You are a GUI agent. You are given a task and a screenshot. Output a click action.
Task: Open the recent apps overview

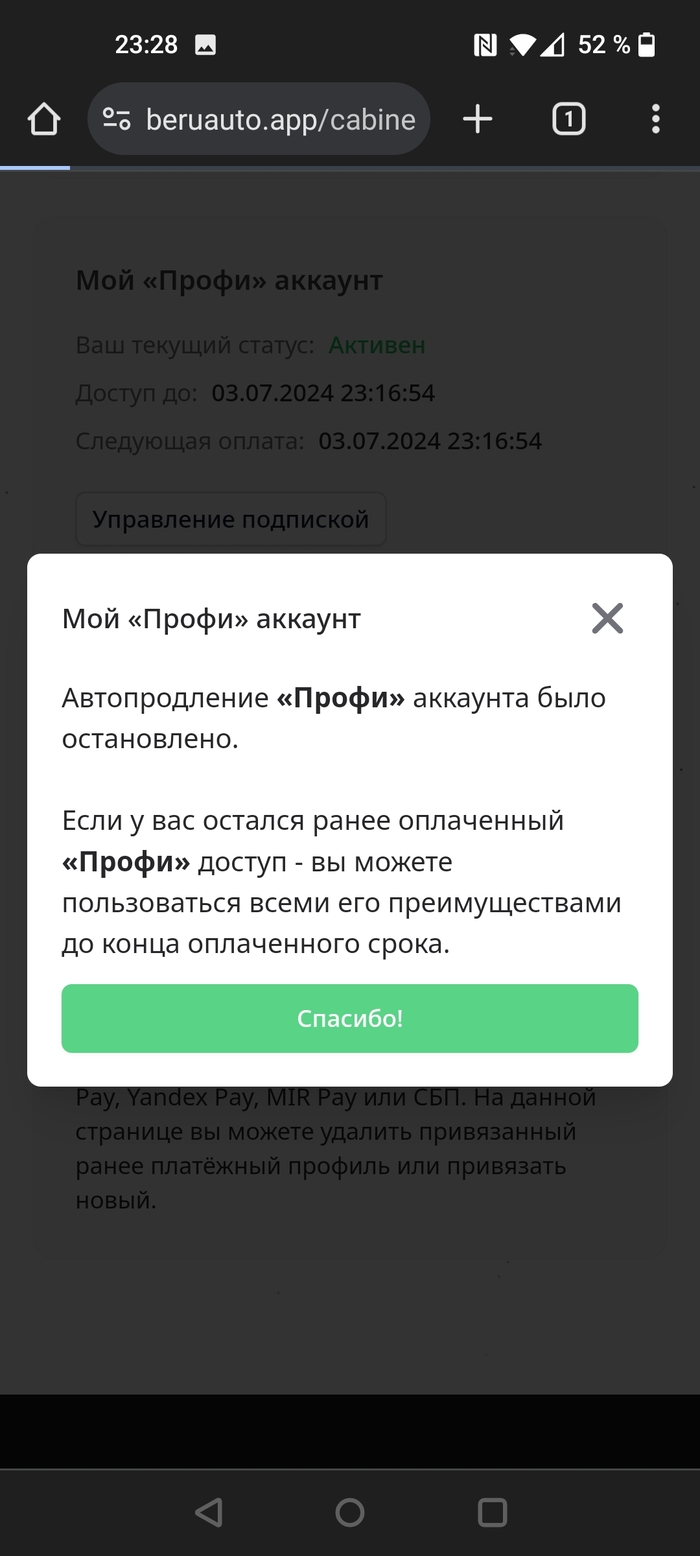click(x=492, y=1512)
